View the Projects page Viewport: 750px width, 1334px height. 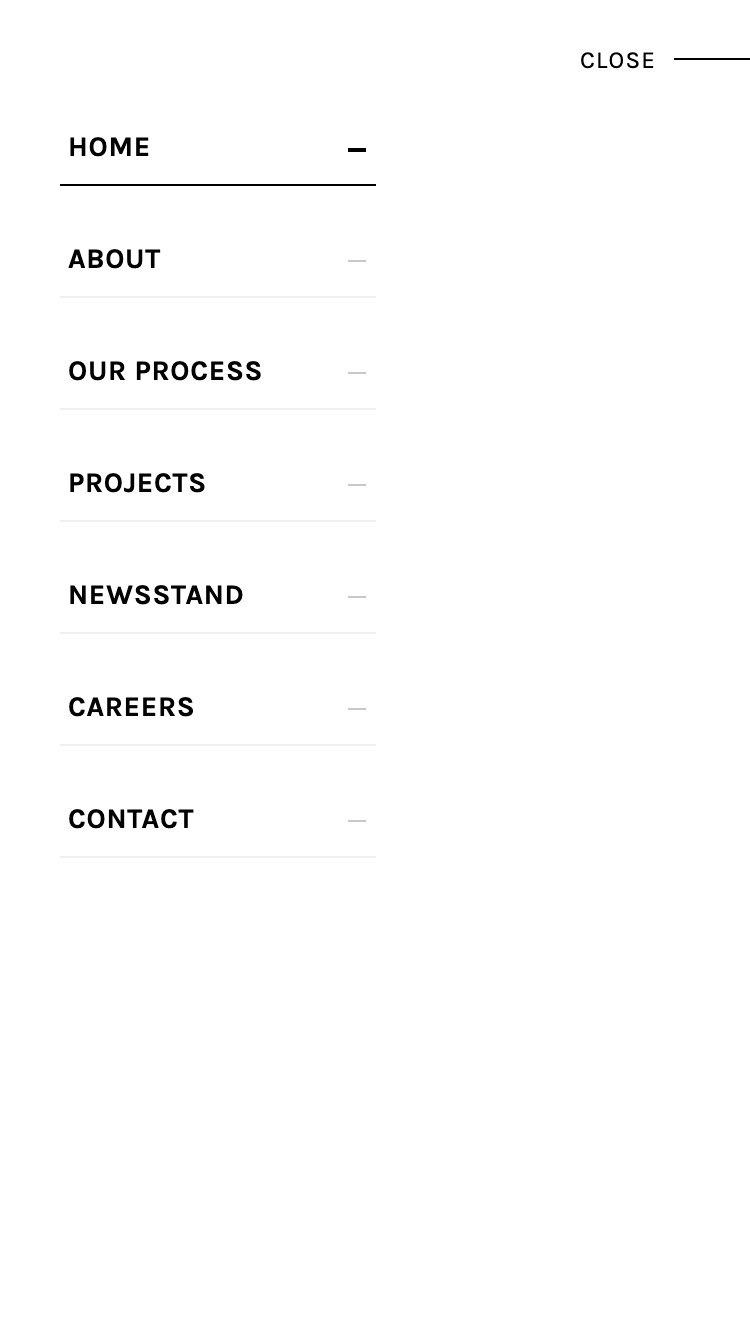[218, 484]
